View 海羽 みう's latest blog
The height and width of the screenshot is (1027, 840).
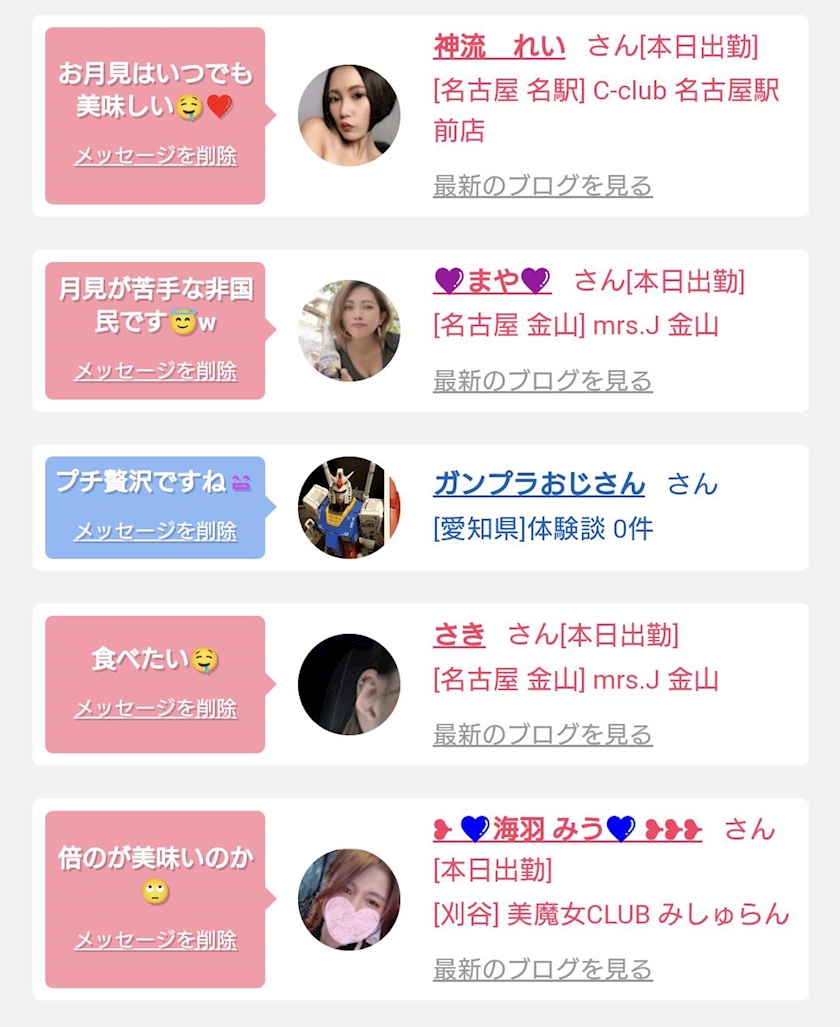(542, 969)
